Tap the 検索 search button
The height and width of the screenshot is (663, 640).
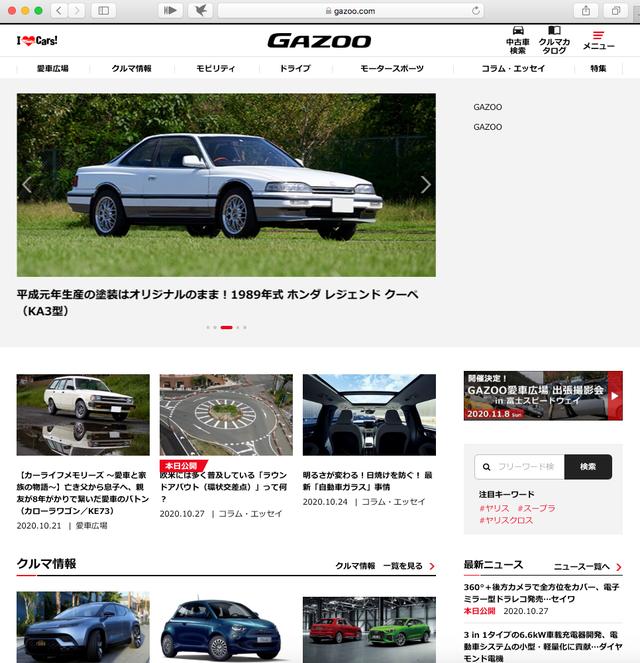pyautogui.click(x=588, y=467)
